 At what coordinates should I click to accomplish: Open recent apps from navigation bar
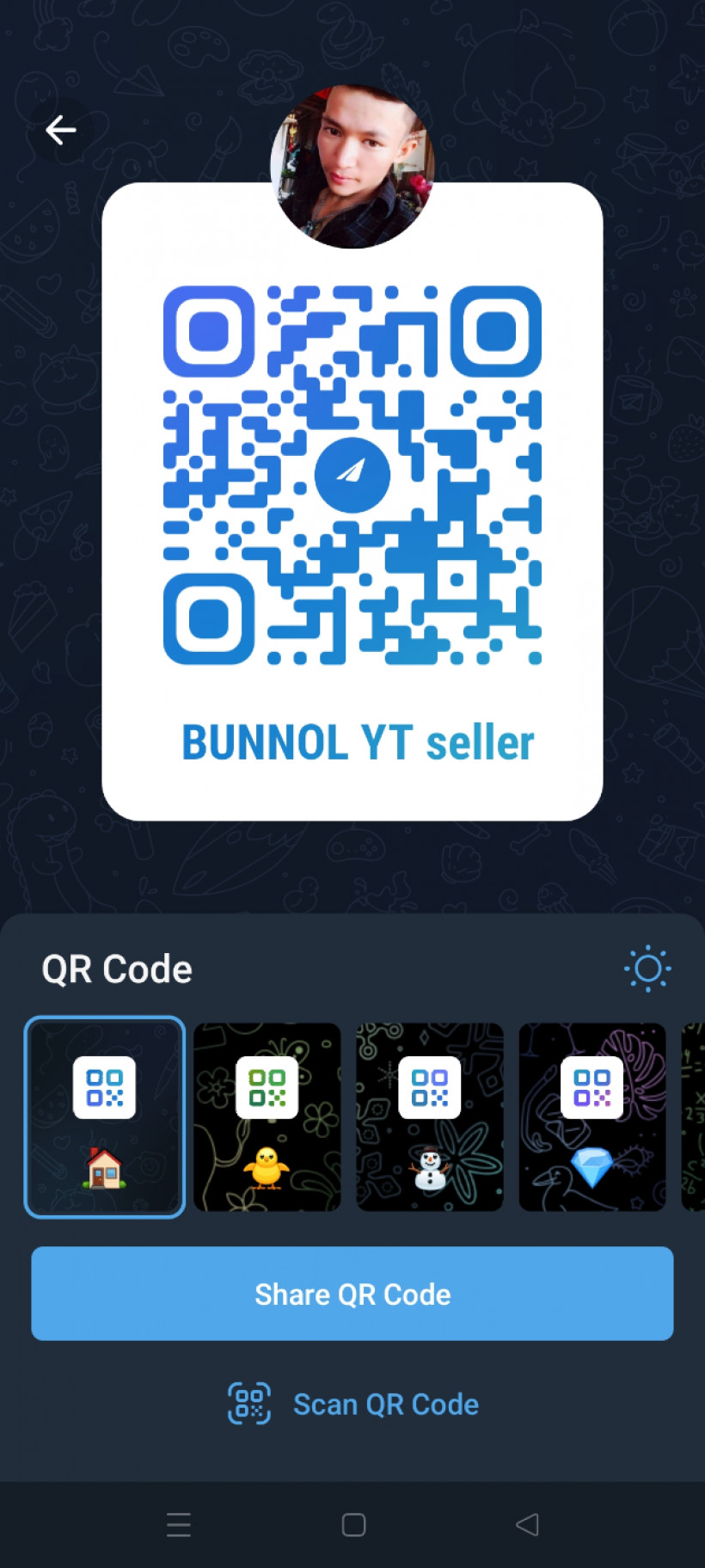[179, 1525]
